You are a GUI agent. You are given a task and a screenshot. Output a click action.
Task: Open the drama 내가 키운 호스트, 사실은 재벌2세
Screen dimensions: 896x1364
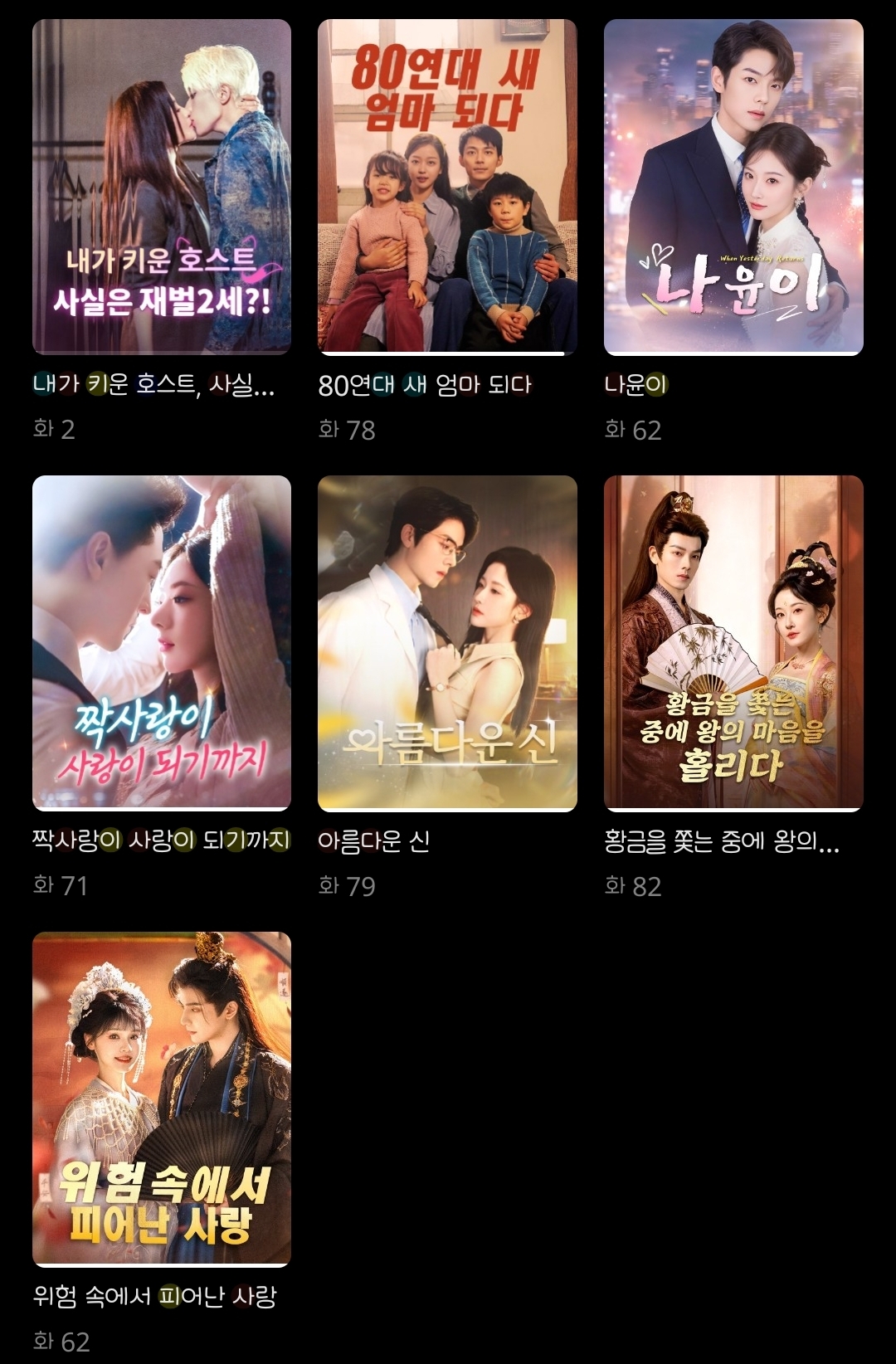point(162,188)
